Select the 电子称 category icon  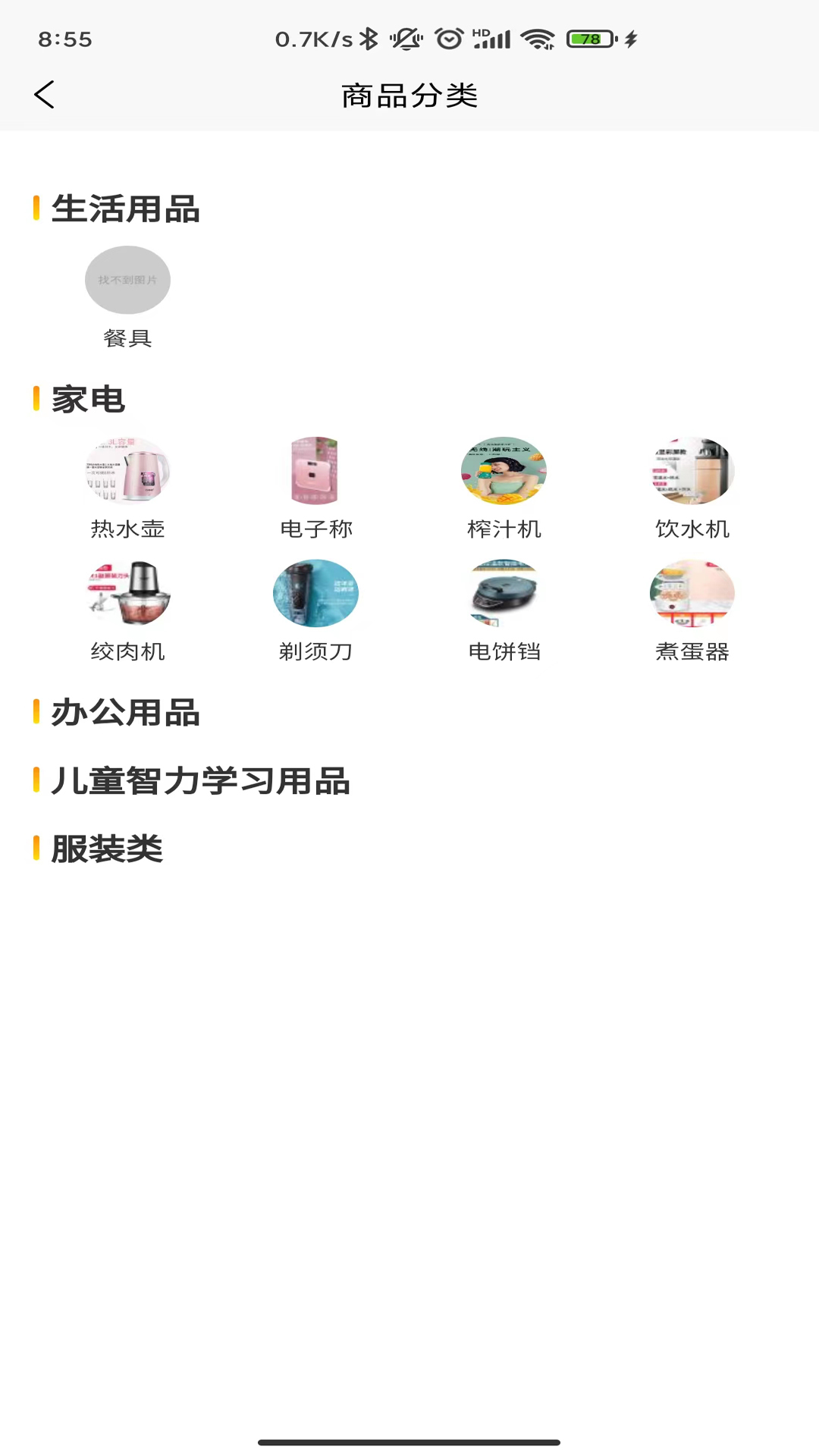tap(316, 470)
